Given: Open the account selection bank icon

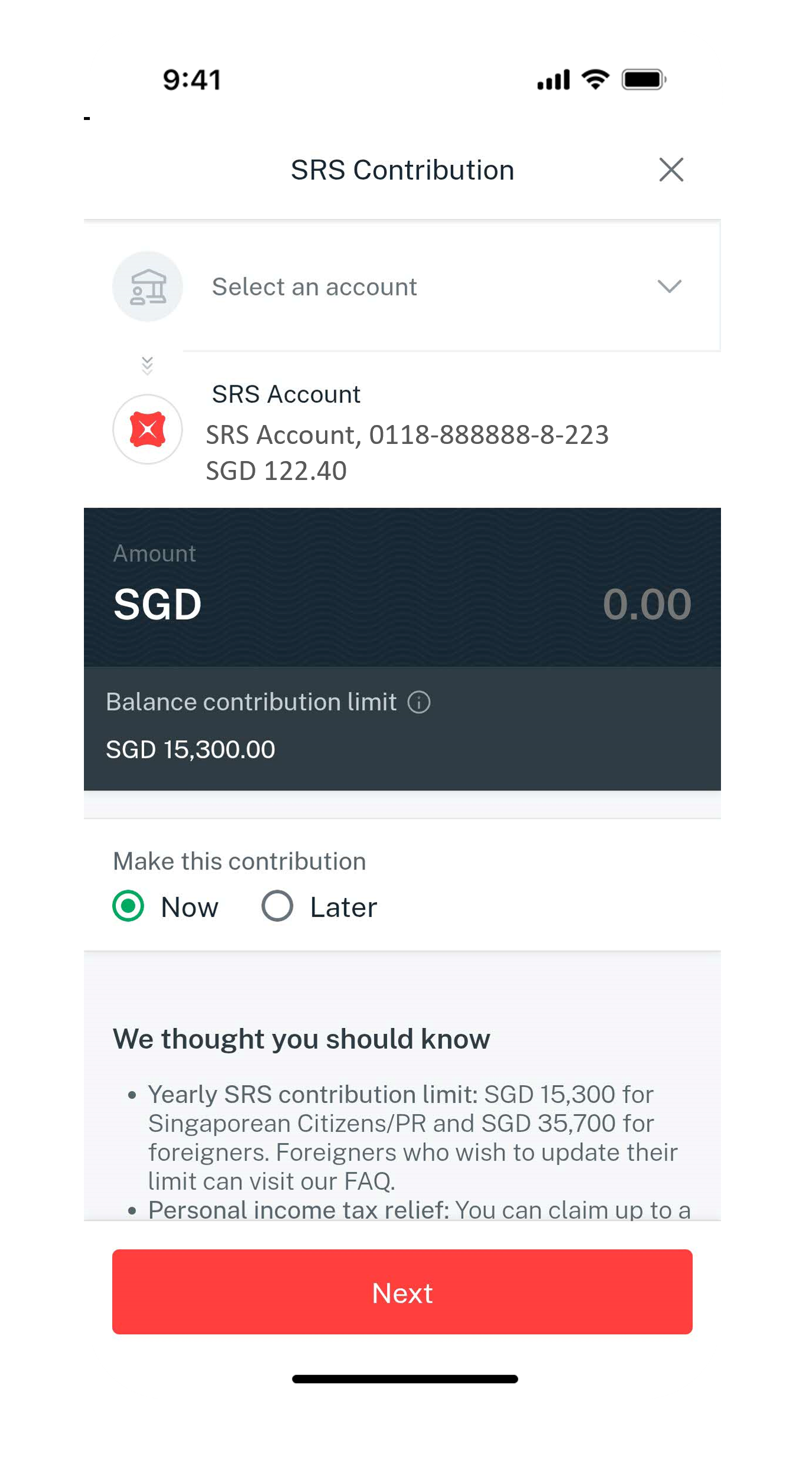Looking at the screenshot, I should pos(147,287).
